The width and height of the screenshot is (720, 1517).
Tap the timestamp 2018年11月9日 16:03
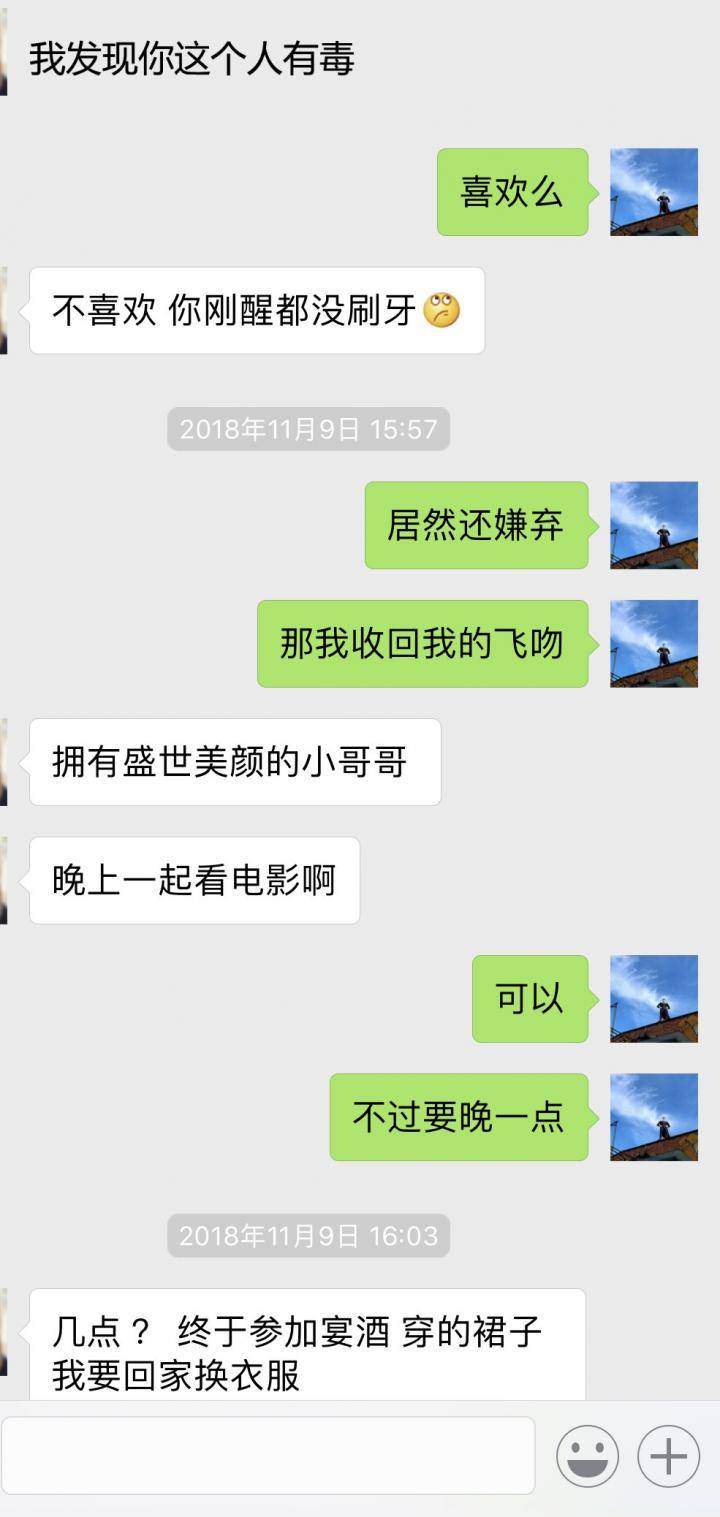coord(308,1235)
